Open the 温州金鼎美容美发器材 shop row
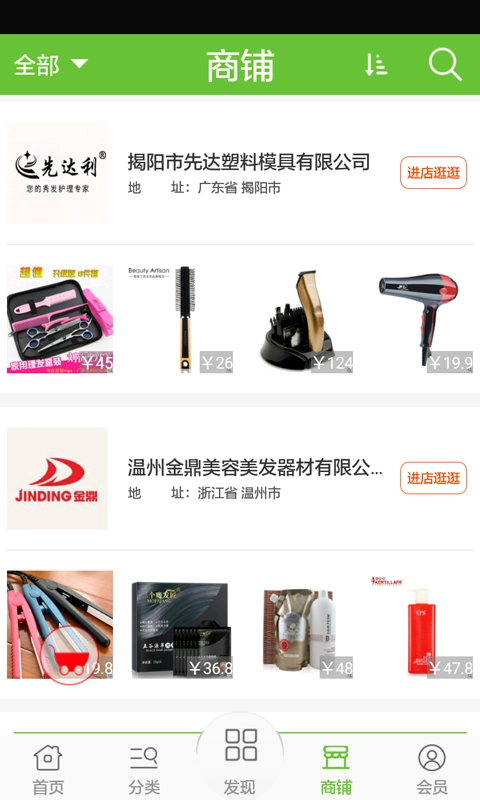This screenshot has width=480, height=800. tap(240, 478)
